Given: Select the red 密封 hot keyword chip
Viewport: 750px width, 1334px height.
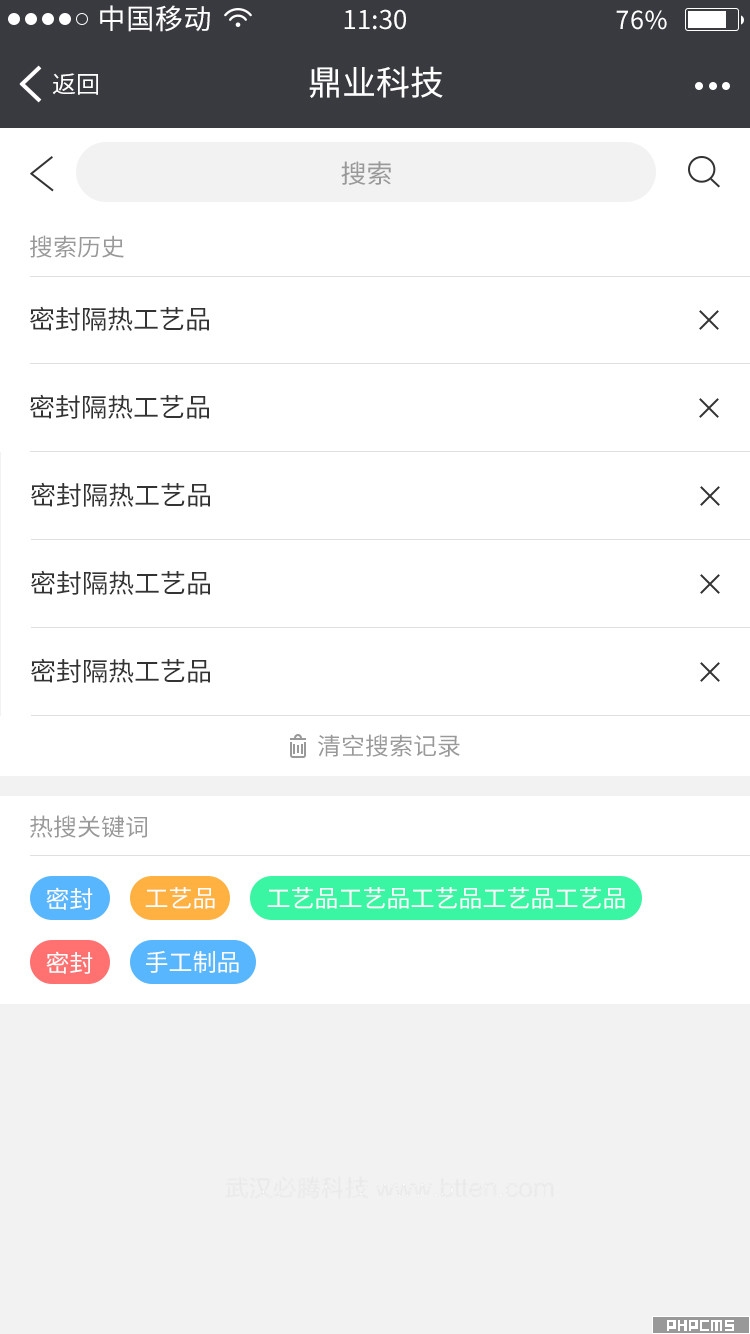Looking at the screenshot, I should coord(70,962).
